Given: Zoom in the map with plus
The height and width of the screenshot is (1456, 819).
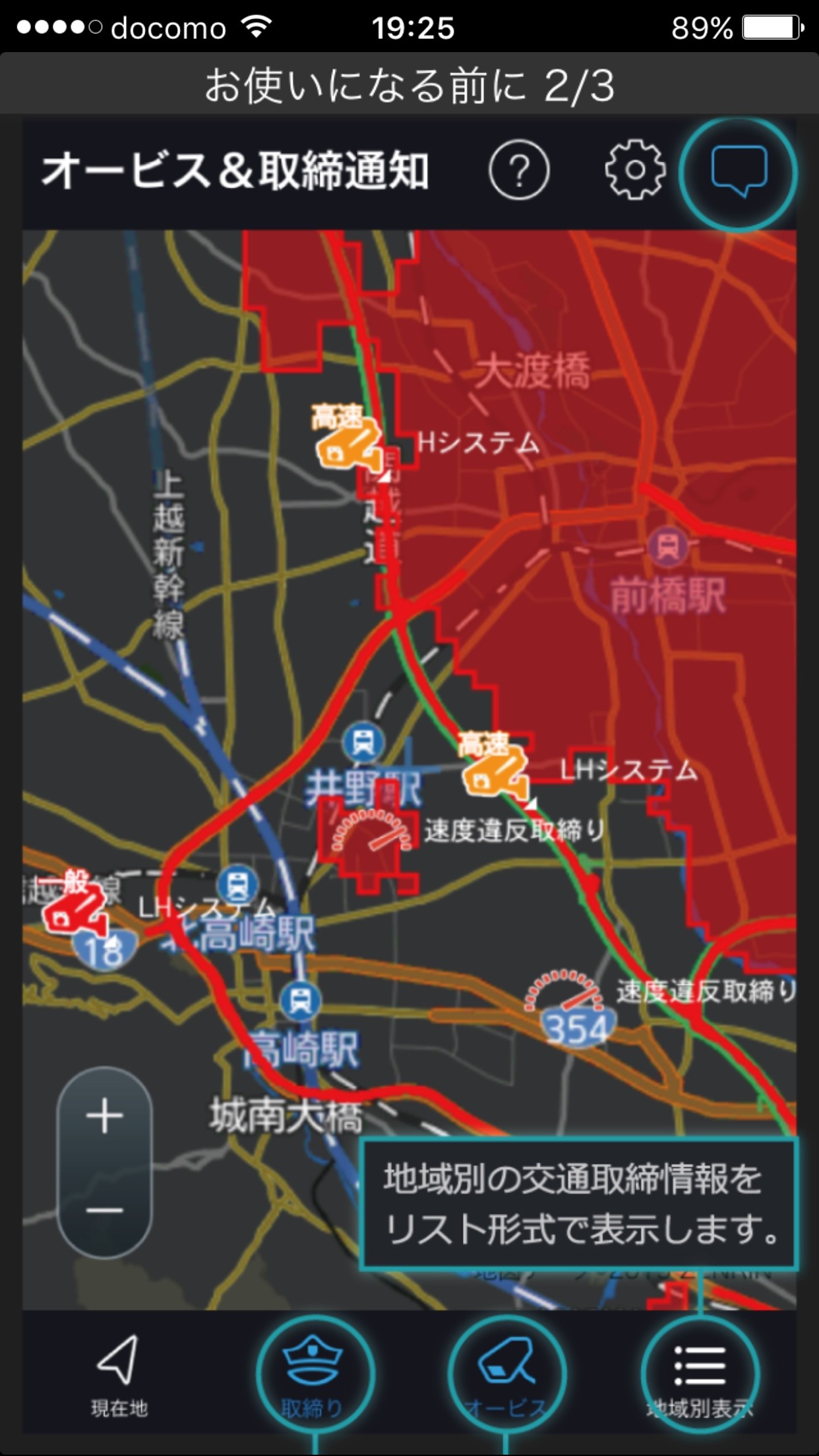Looking at the screenshot, I should point(105,1116).
